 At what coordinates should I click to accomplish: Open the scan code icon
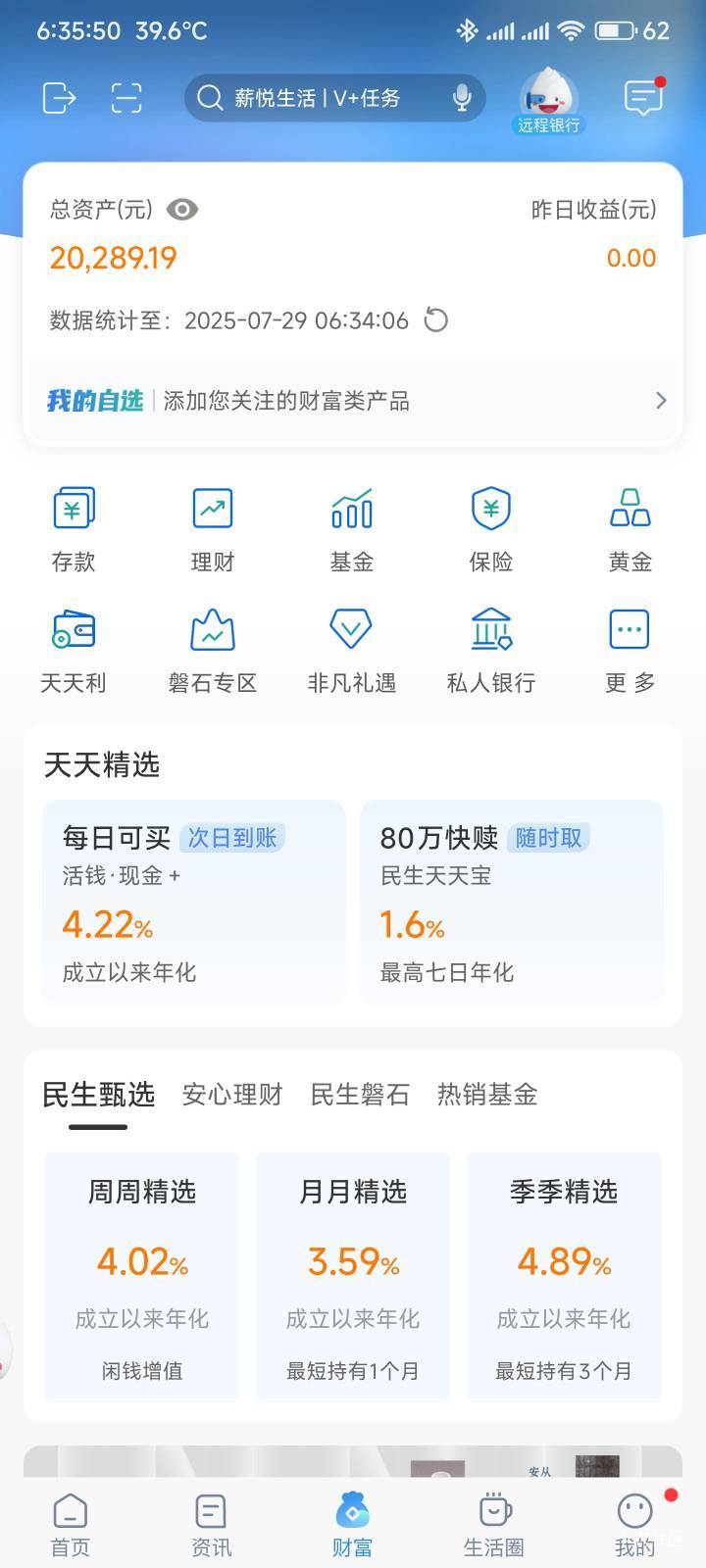click(126, 98)
